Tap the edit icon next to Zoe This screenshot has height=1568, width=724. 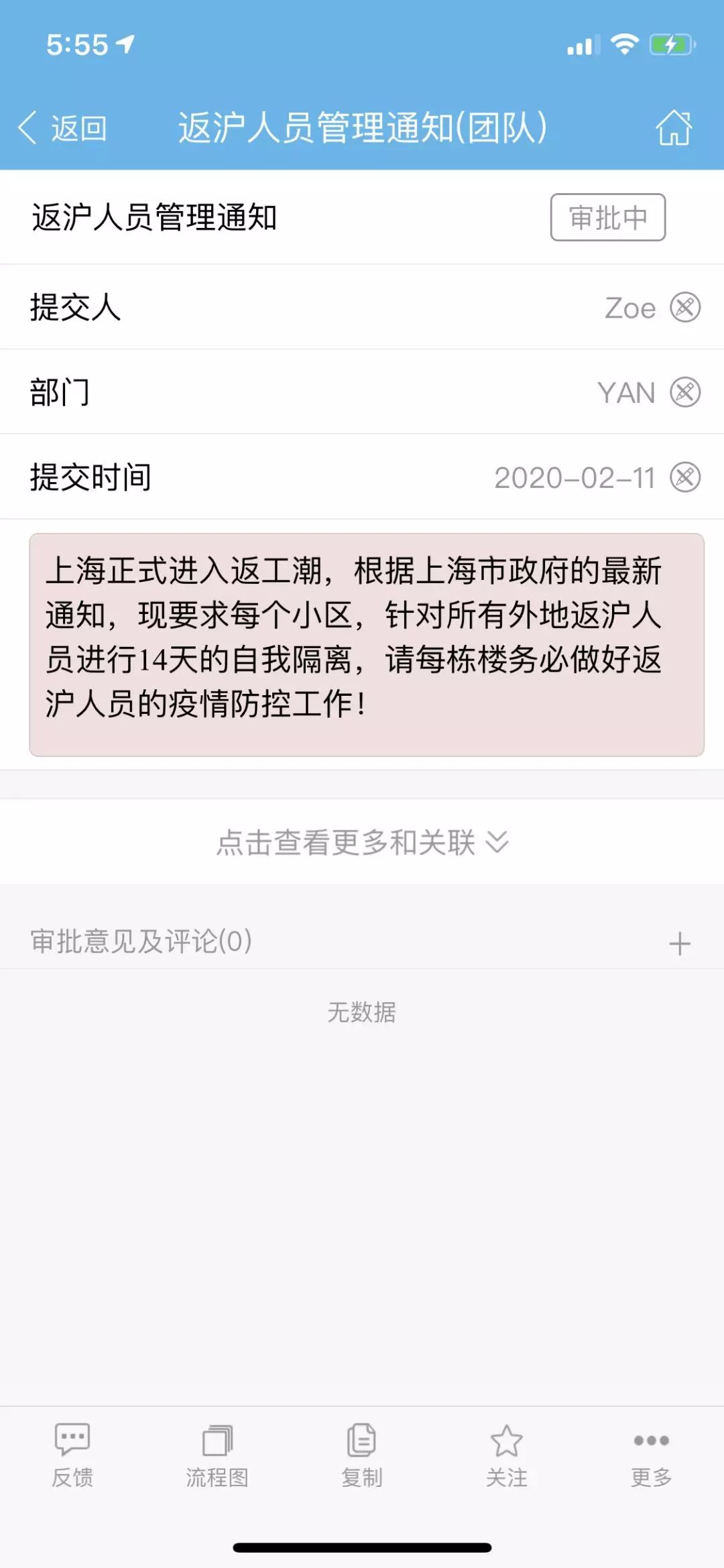(685, 308)
